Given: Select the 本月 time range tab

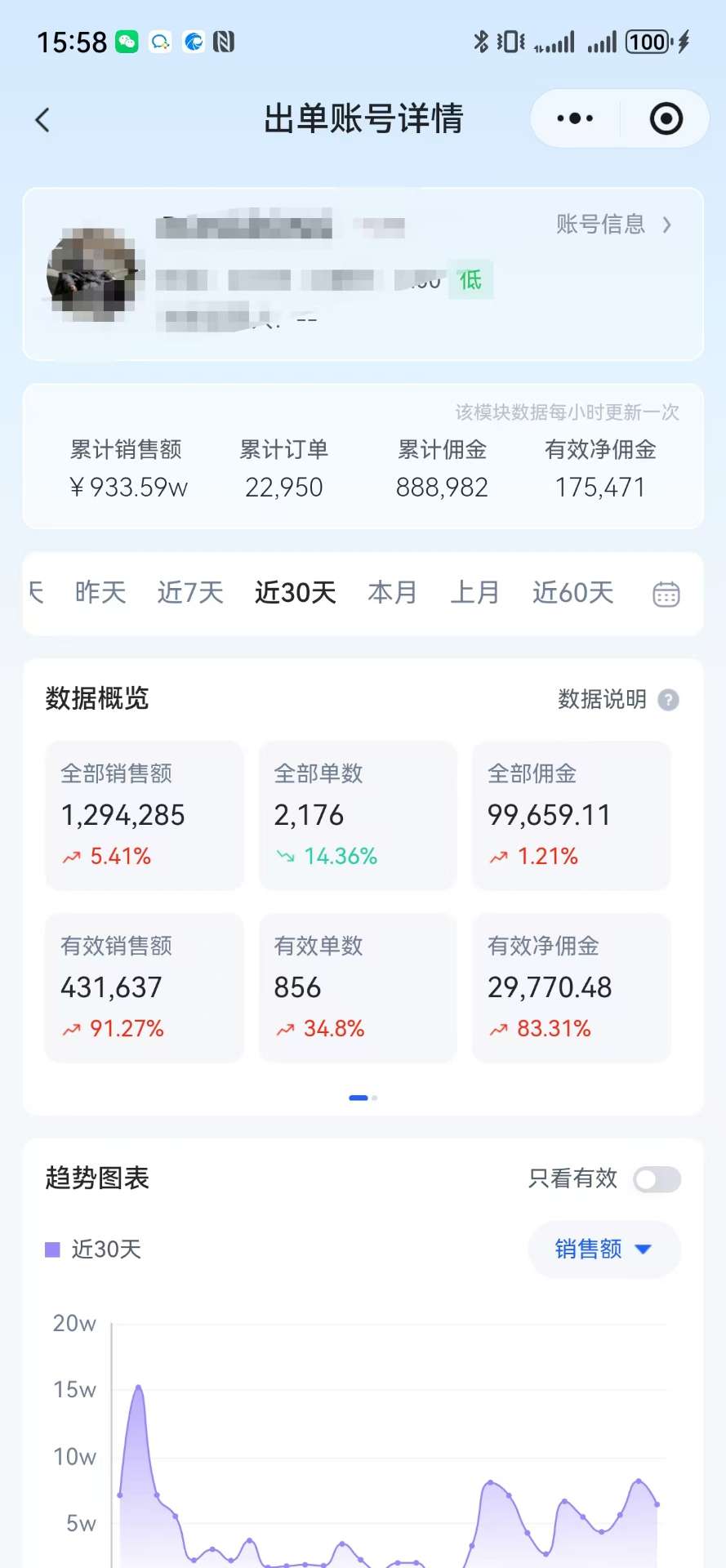Looking at the screenshot, I should [x=393, y=594].
